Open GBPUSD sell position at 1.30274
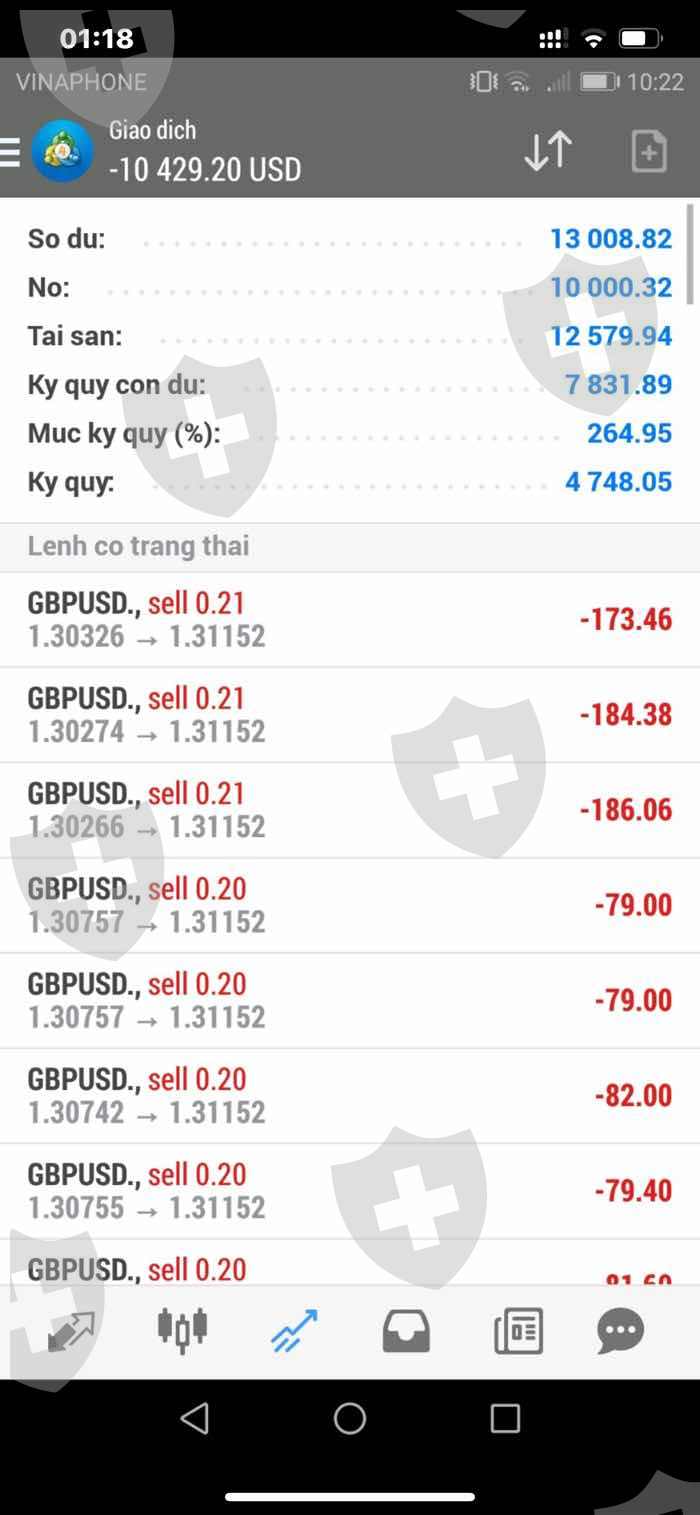 (350, 715)
